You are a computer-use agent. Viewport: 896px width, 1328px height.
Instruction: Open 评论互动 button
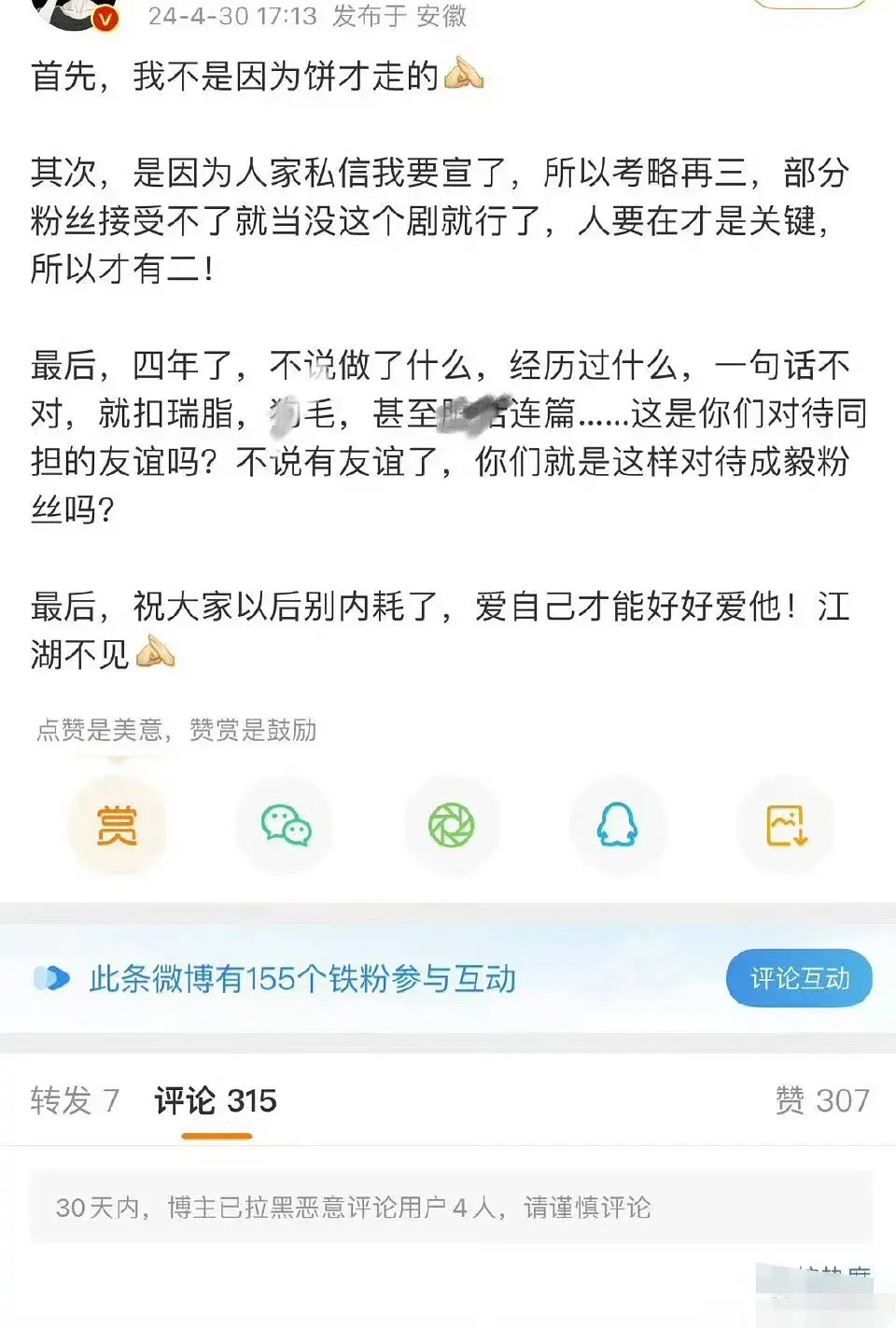(x=799, y=978)
